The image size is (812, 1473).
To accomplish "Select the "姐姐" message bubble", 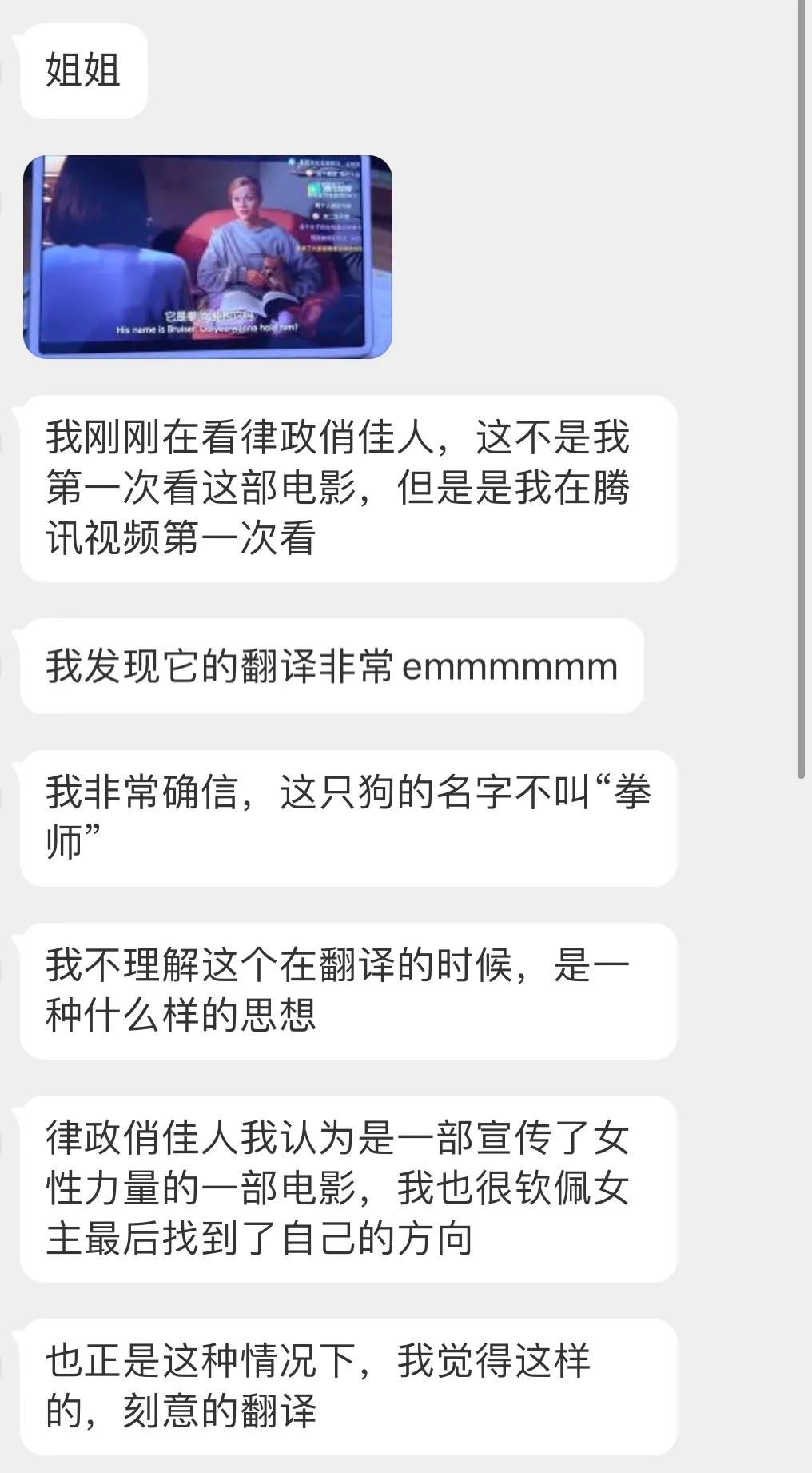I will pyautogui.click(x=82, y=70).
